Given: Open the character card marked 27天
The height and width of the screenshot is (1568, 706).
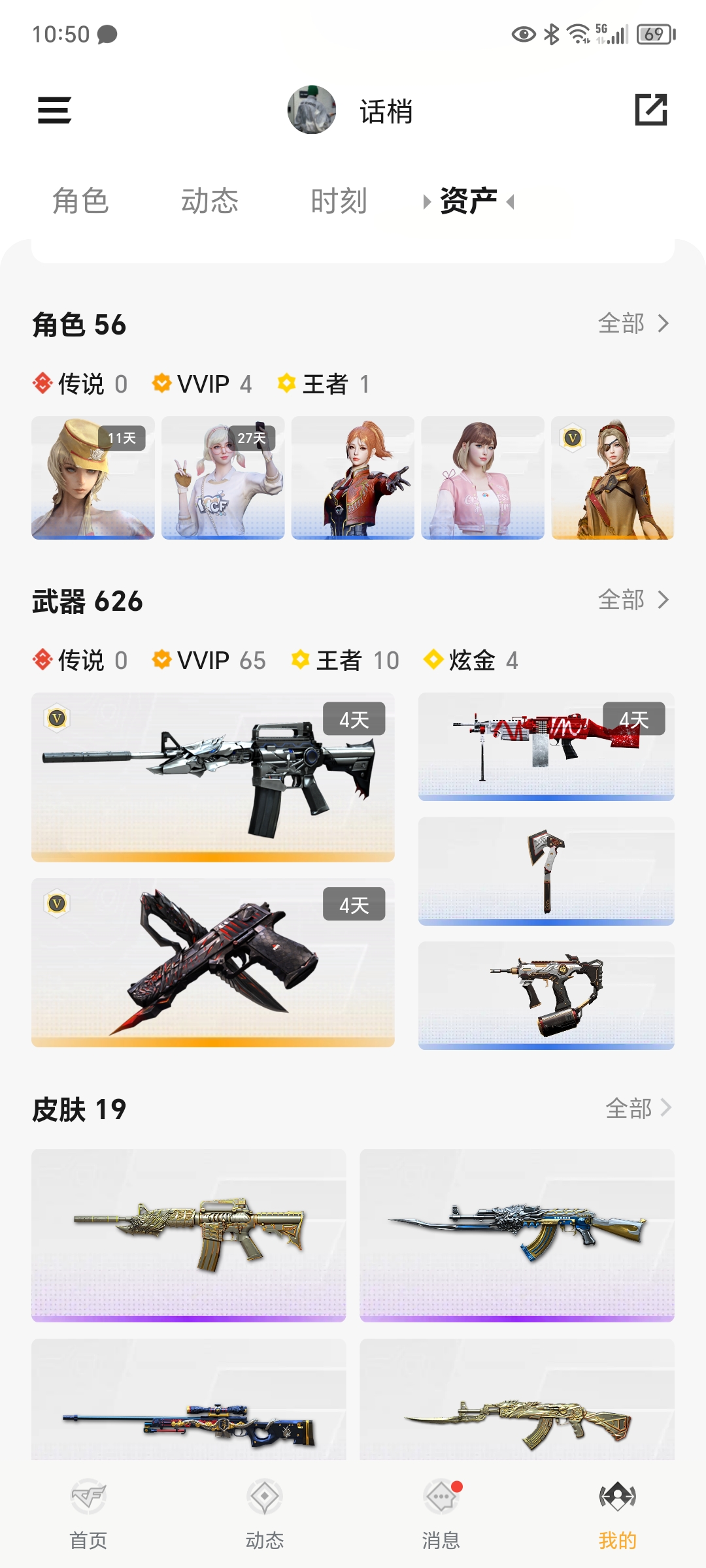Looking at the screenshot, I should (223, 478).
